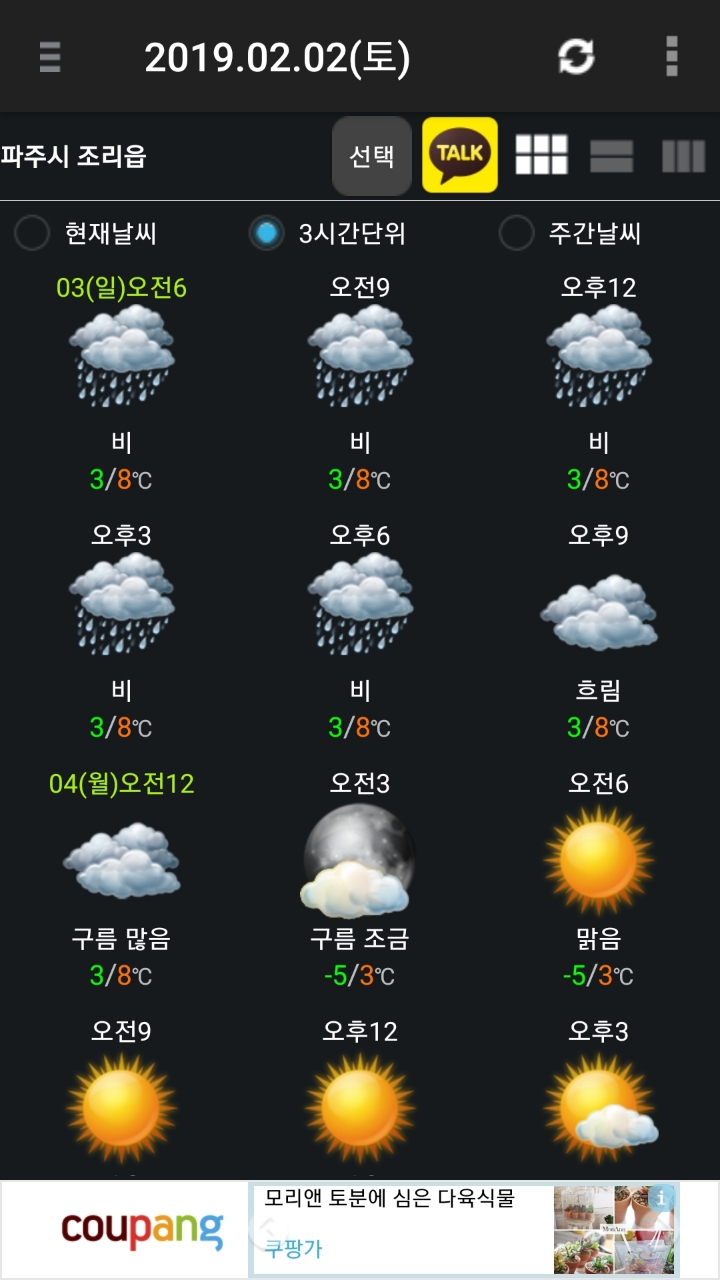Image resolution: width=720 pixels, height=1280 pixels.
Task: Open the overflow menu
Action: click(x=672, y=57)
